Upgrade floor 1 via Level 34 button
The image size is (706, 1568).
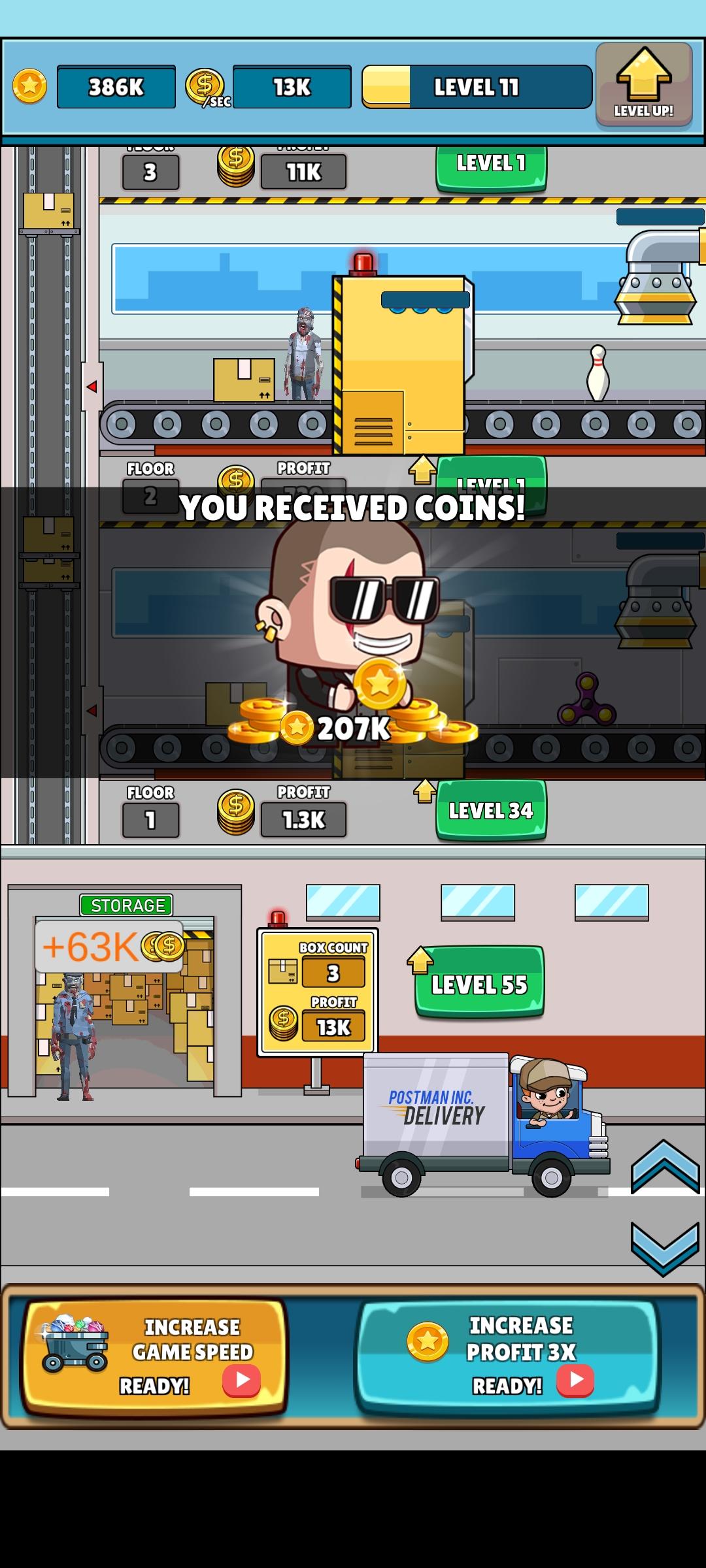(x=491, y=811)
